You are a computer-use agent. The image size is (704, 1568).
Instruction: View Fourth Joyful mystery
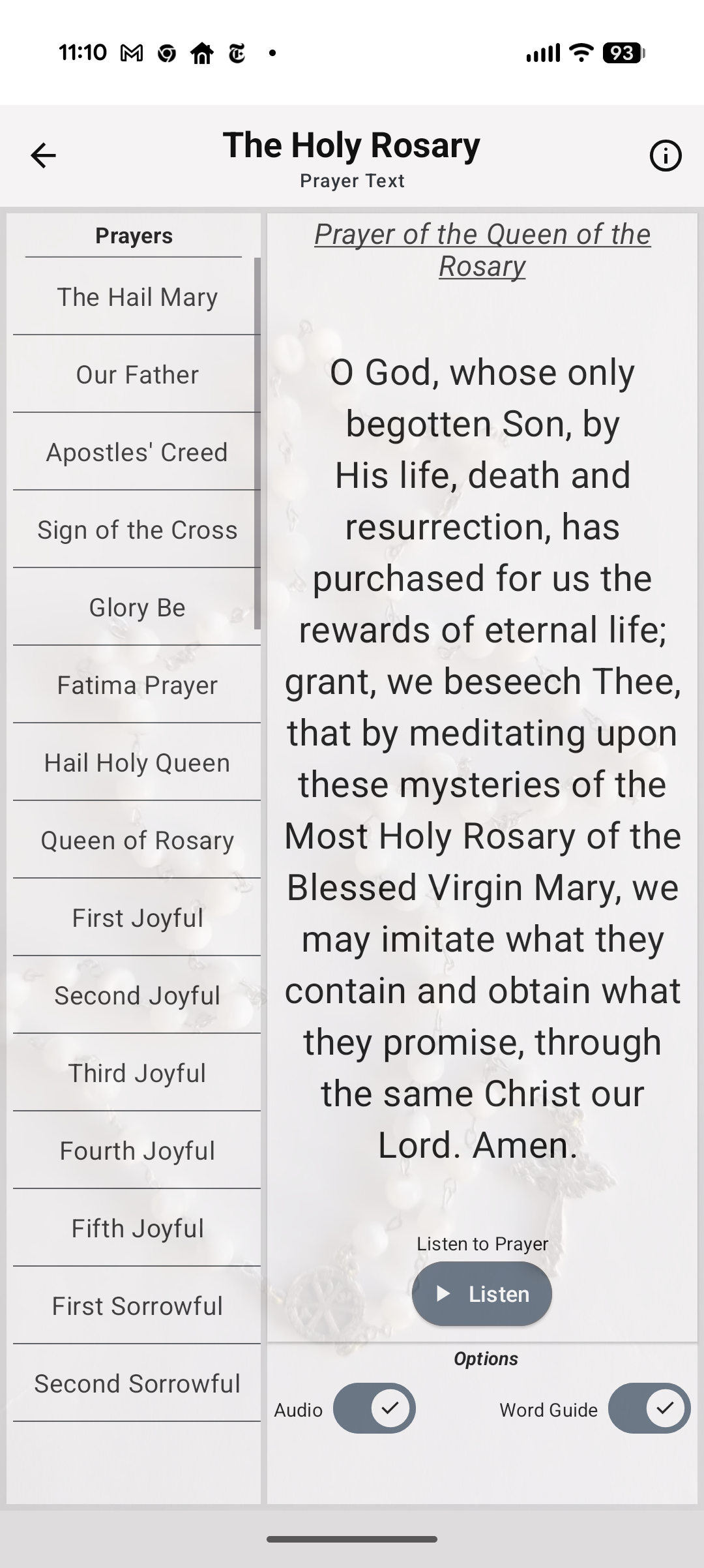pyautogui.click(x=137, y=1151)
